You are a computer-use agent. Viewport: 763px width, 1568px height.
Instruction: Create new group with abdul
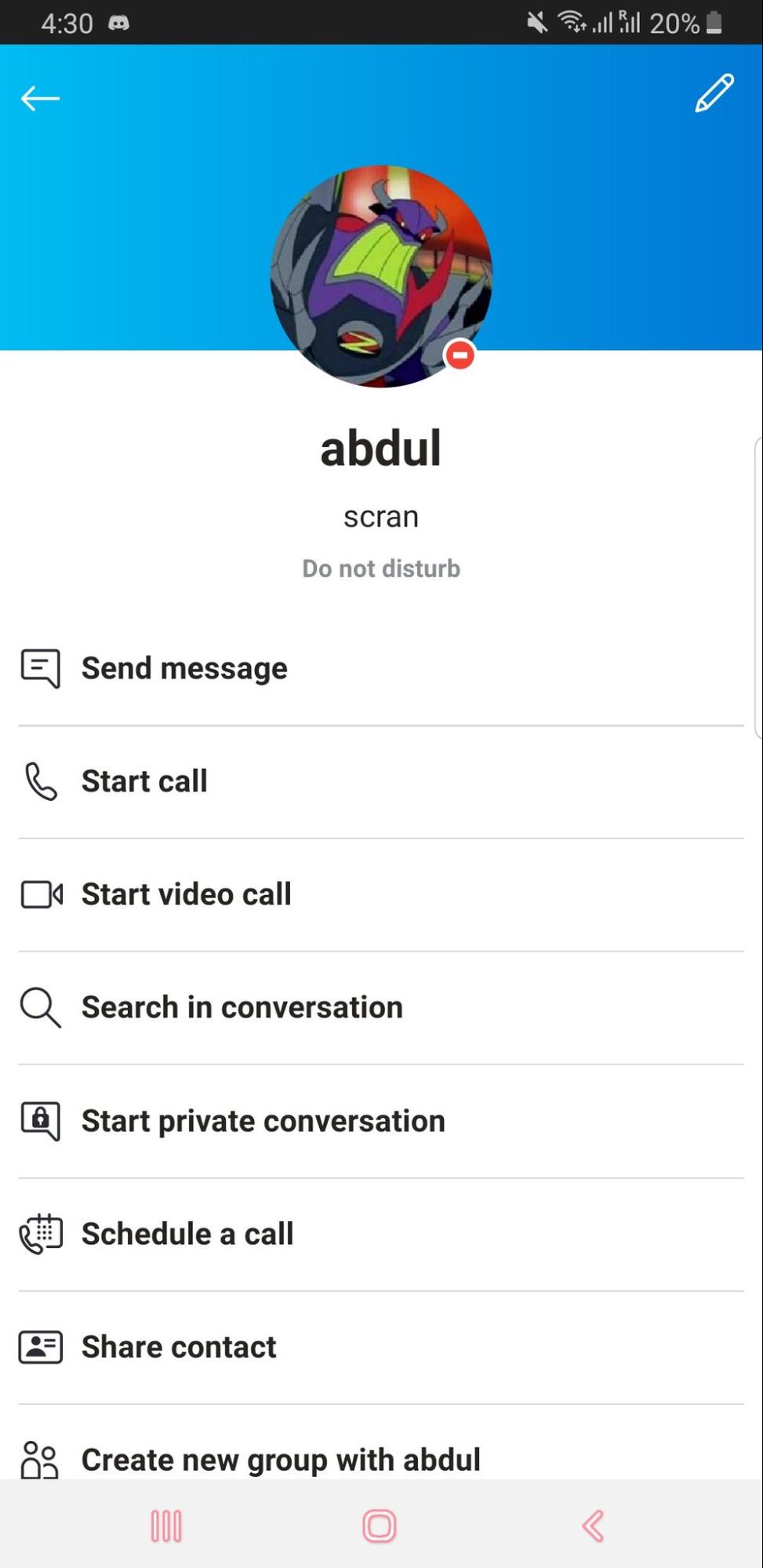tap(280, 1459)
